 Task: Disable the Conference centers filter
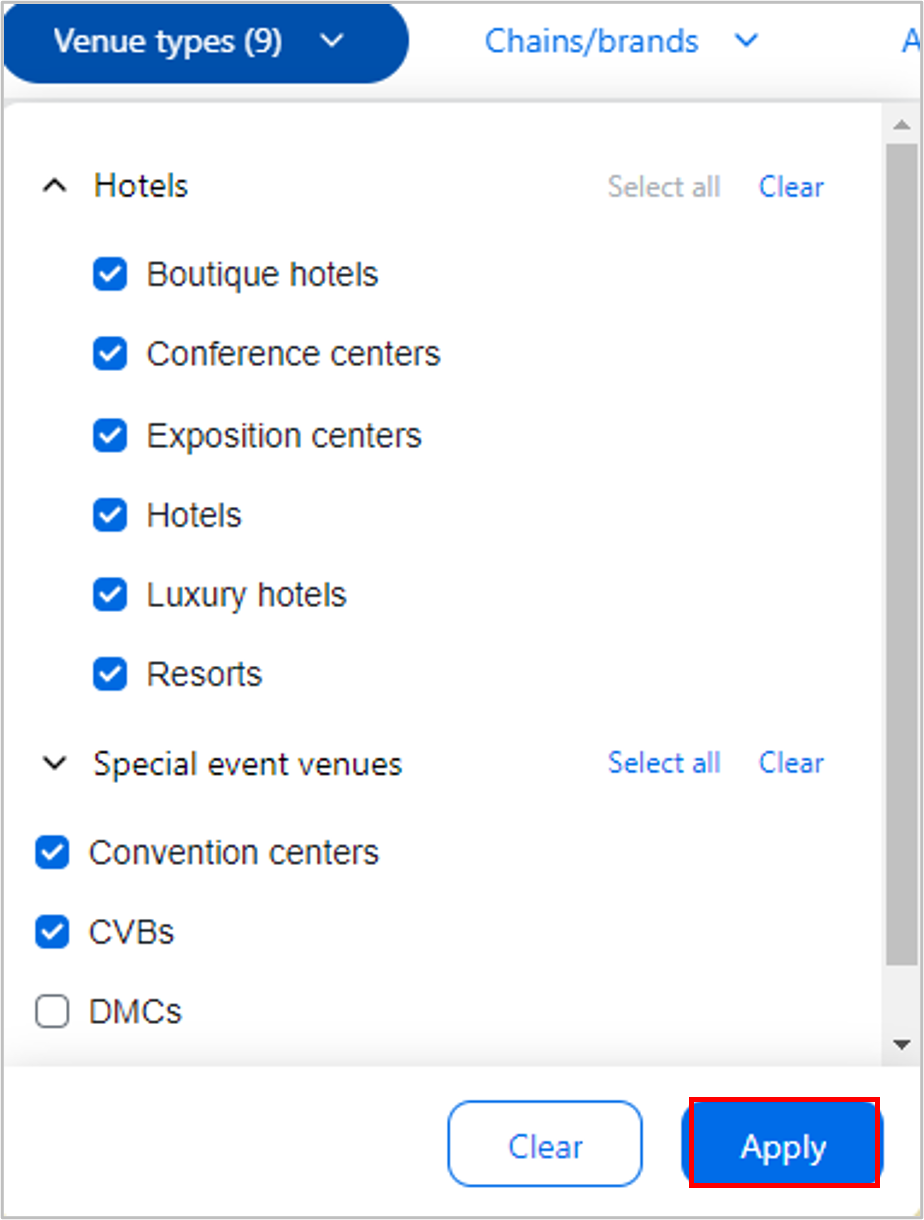(109, 354)
